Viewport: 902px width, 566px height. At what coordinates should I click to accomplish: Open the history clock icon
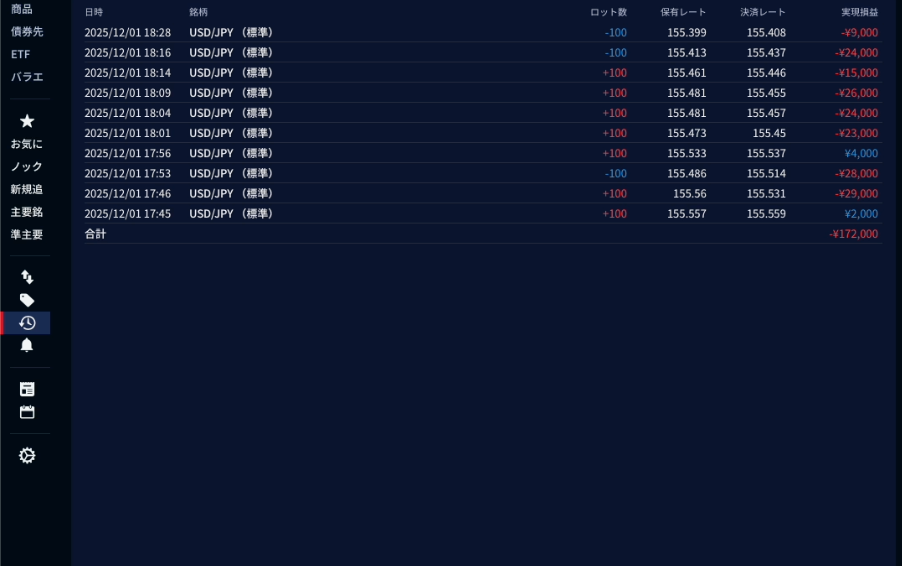(27, 323)
